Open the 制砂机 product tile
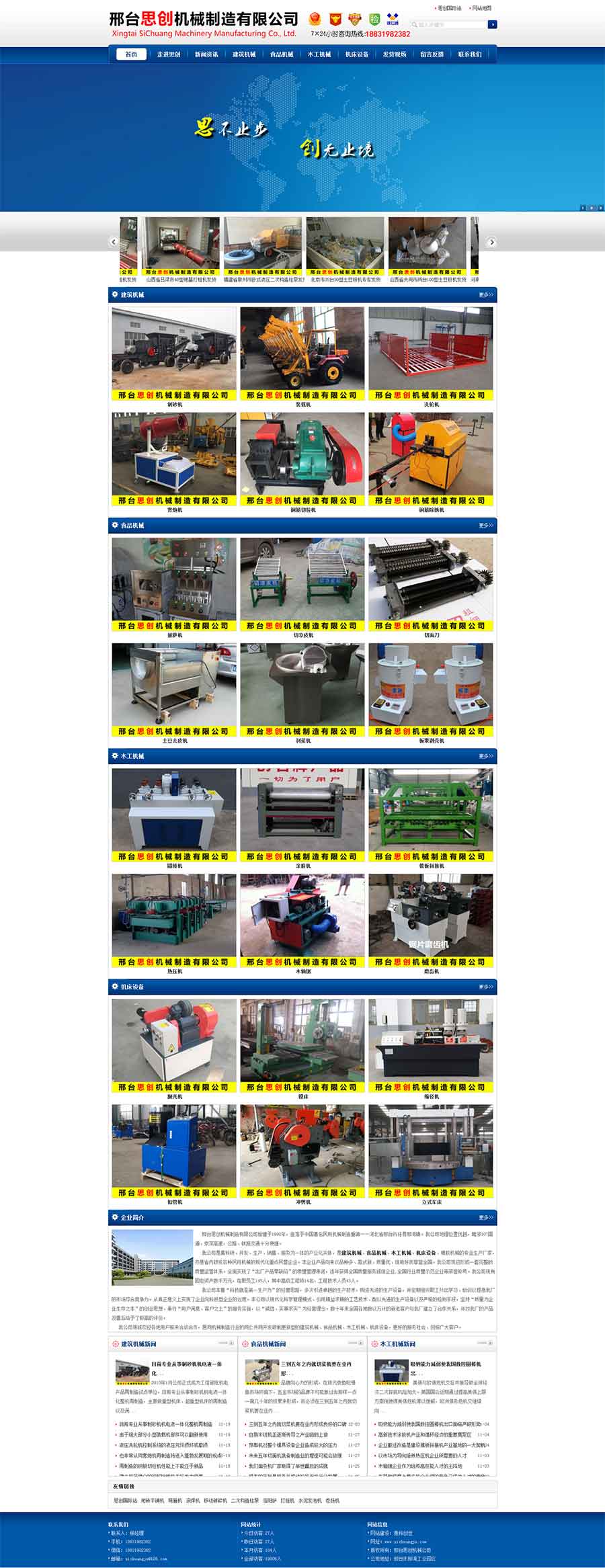The width and height of the screenshot is (605, 1568). point(174,354)
